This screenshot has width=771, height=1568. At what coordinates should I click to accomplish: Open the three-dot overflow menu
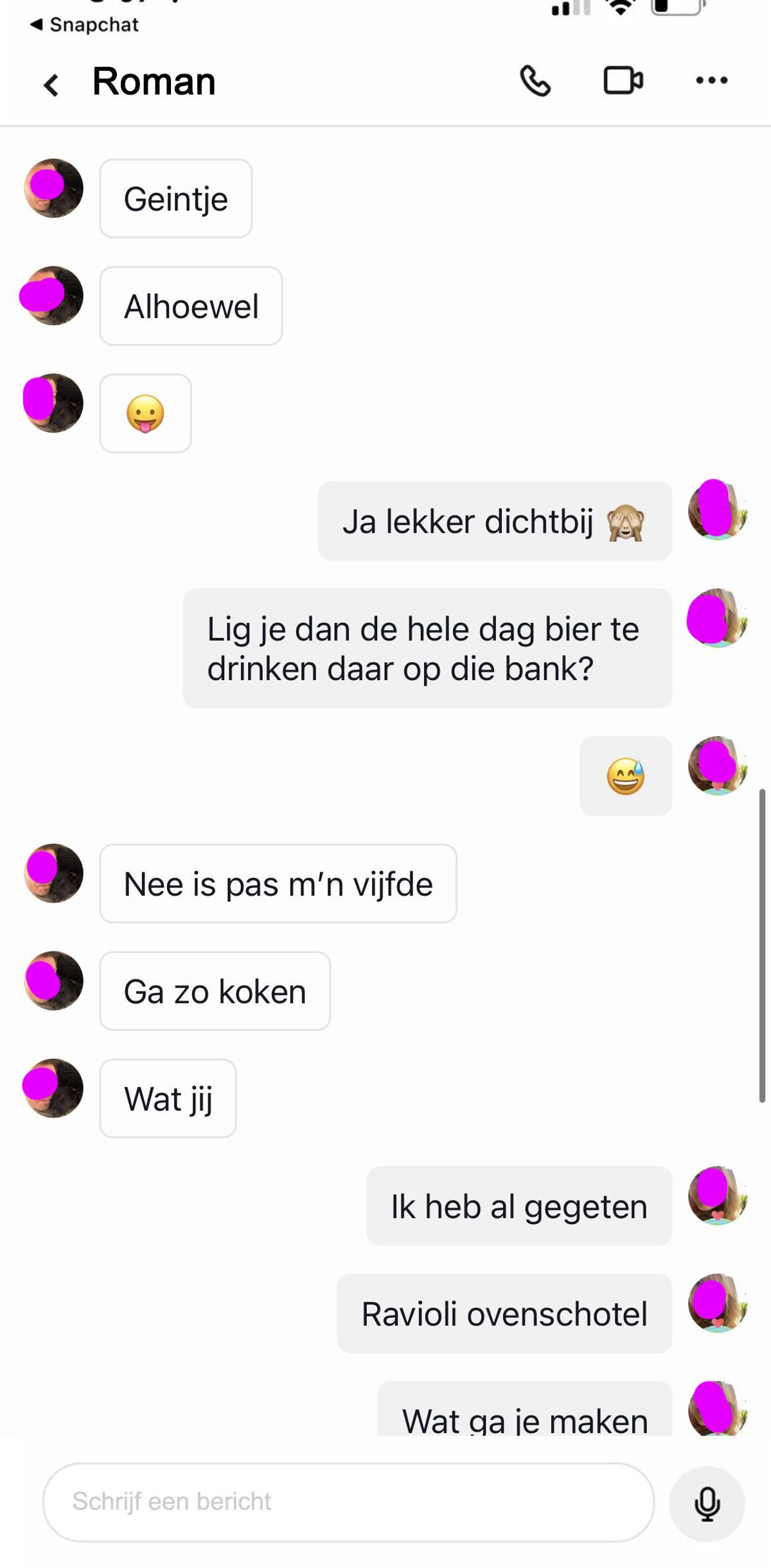tap(711, 81)
